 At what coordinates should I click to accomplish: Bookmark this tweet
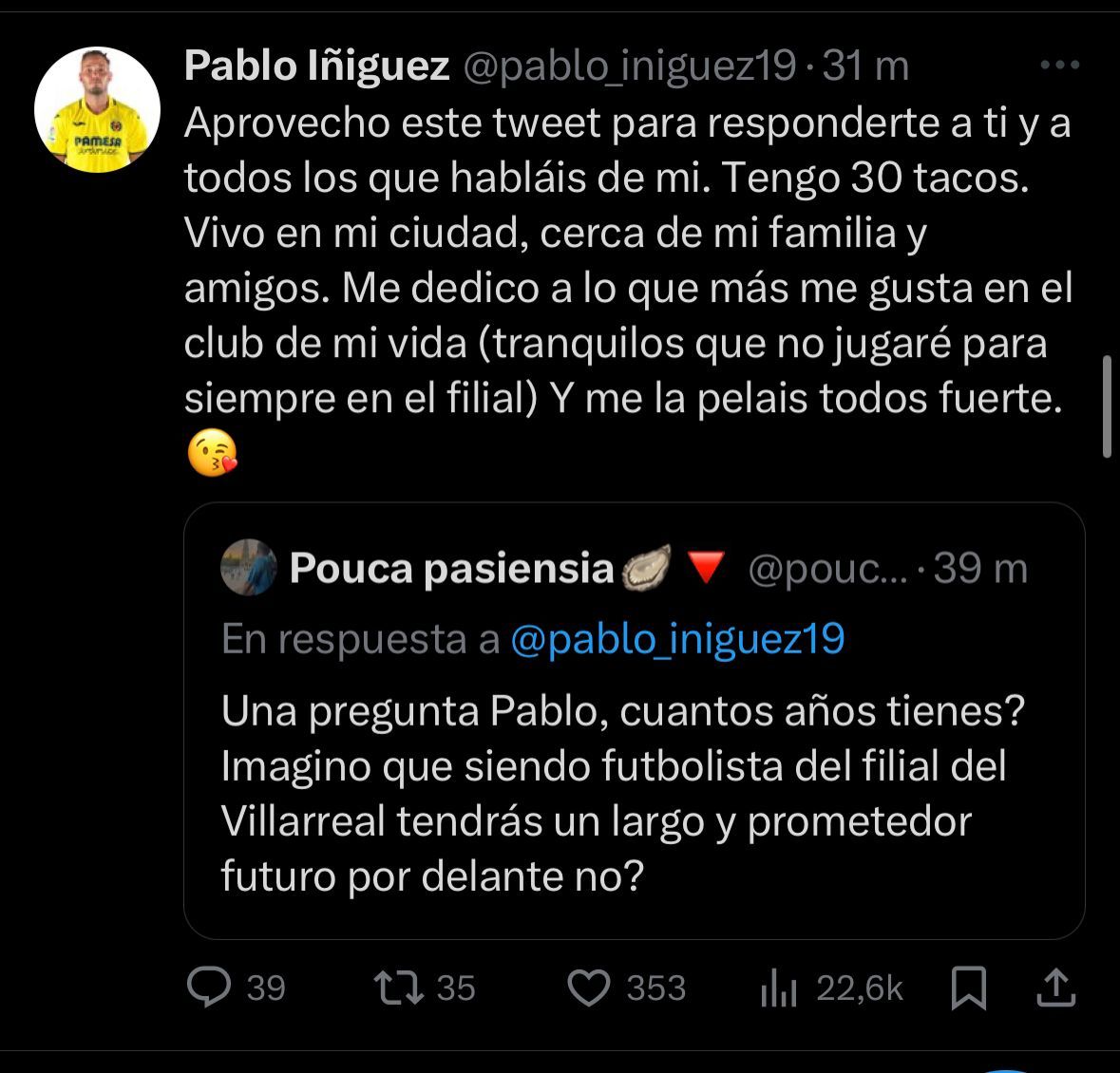click(x=968, y=988)
